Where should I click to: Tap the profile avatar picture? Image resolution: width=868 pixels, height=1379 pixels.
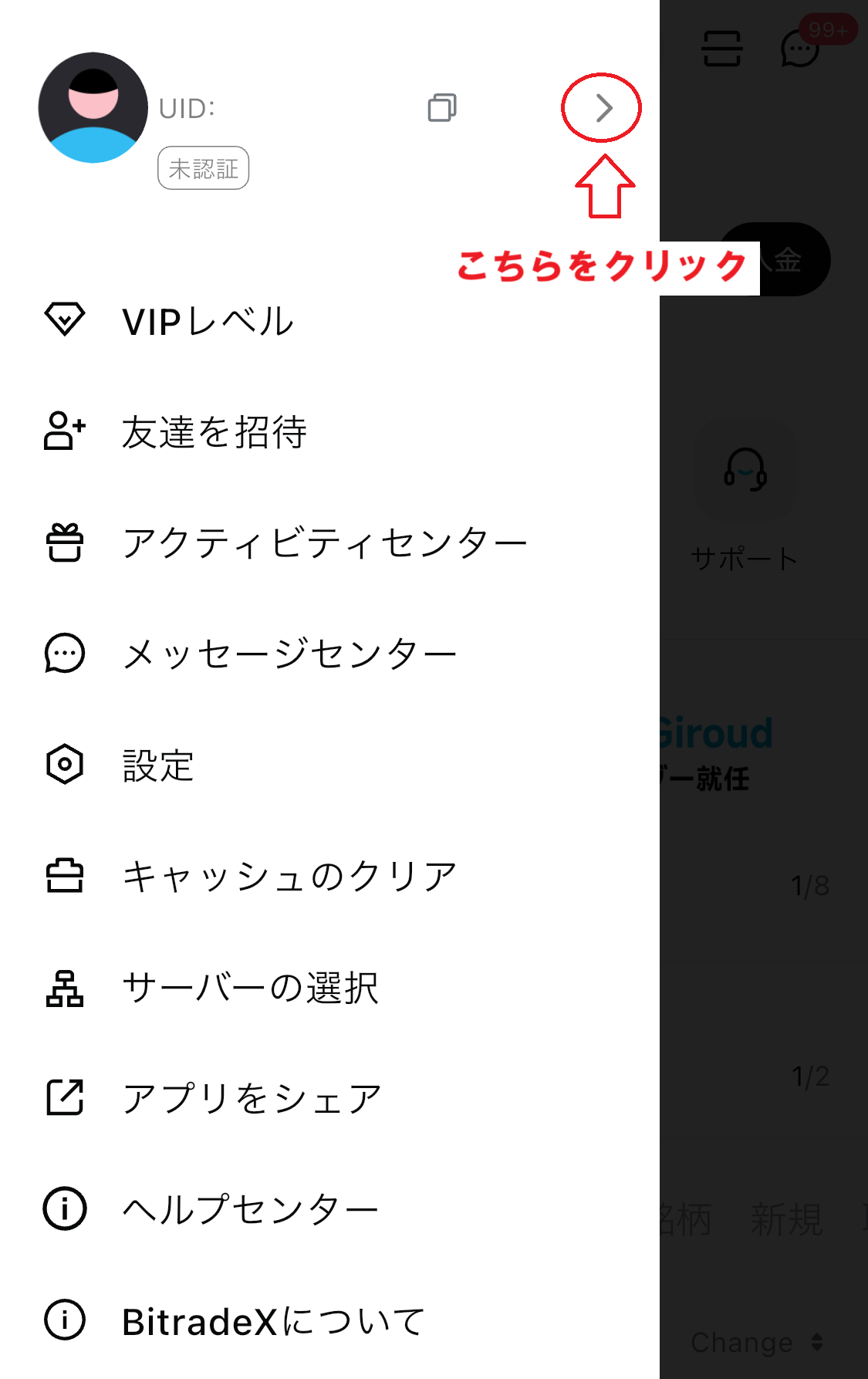[93, 108]
